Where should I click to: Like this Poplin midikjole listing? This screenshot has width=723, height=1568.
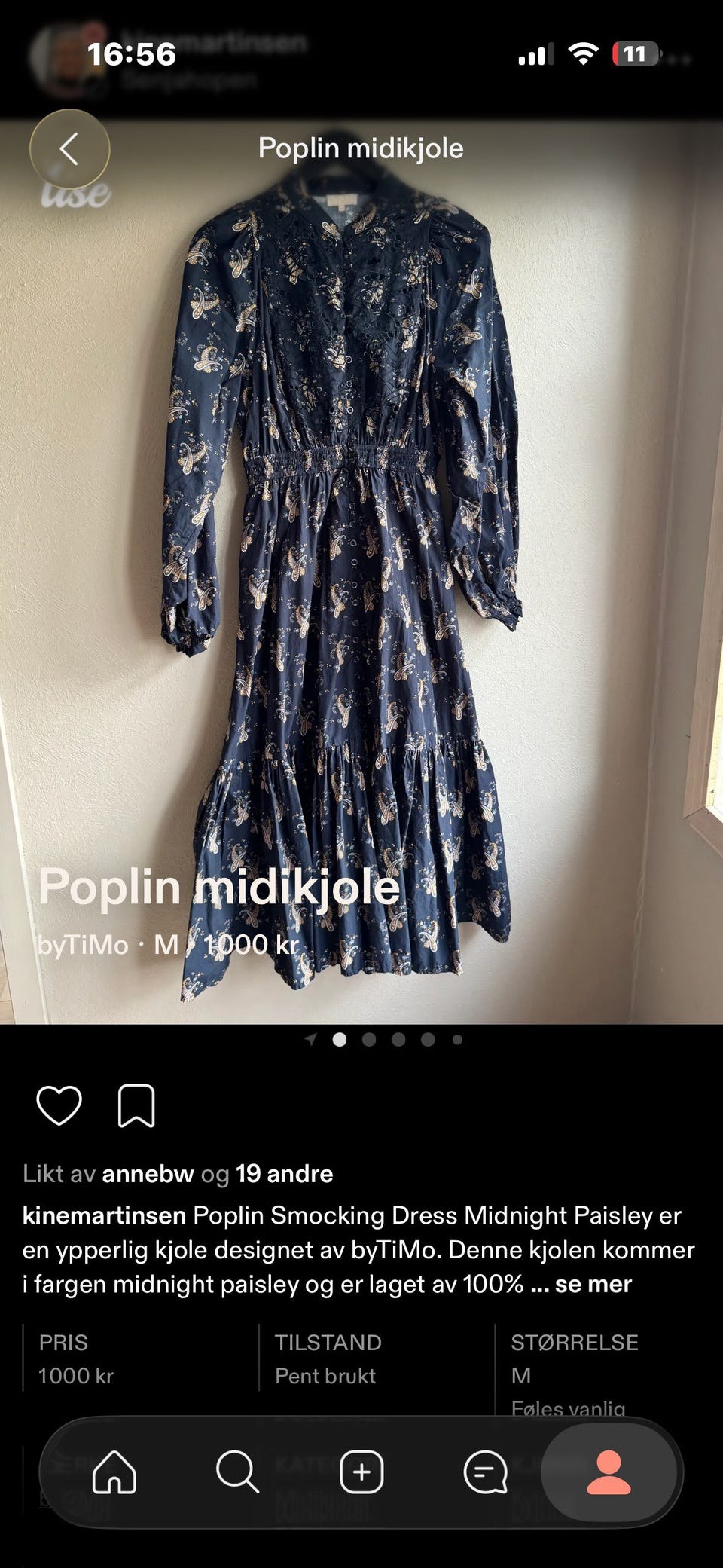click(x=59, y=1105)
